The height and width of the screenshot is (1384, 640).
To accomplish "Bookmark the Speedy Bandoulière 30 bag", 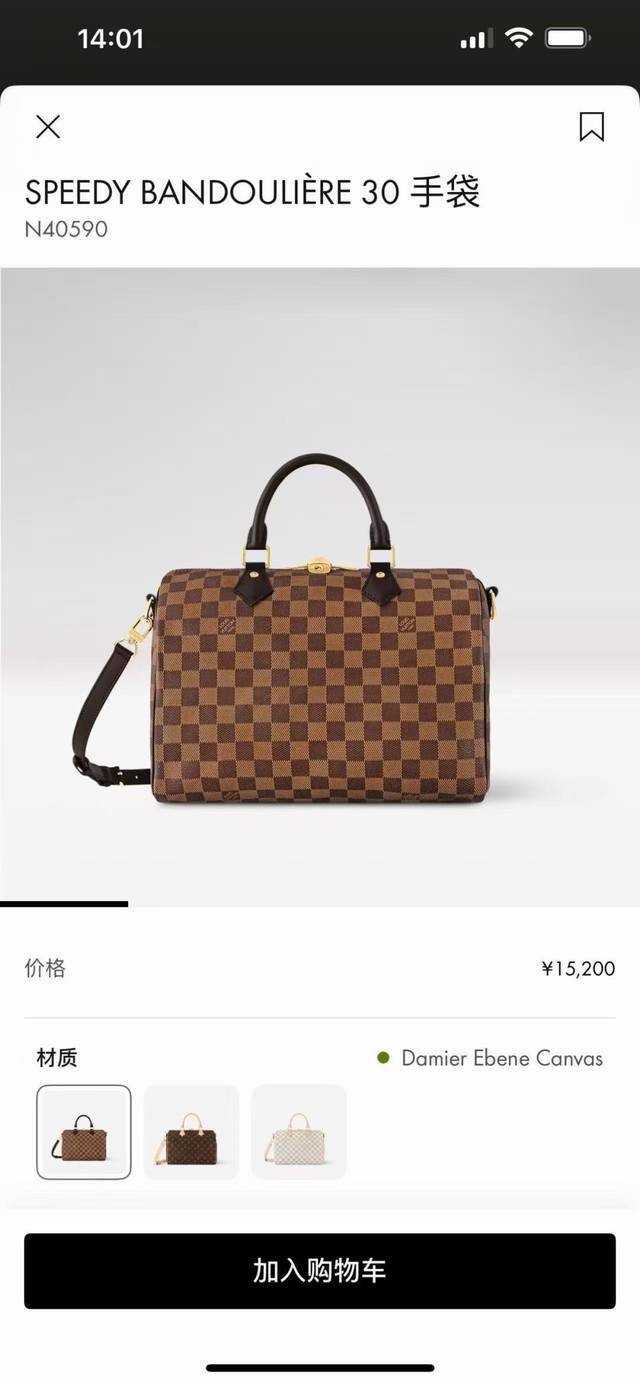I will (x=591, y=127).
